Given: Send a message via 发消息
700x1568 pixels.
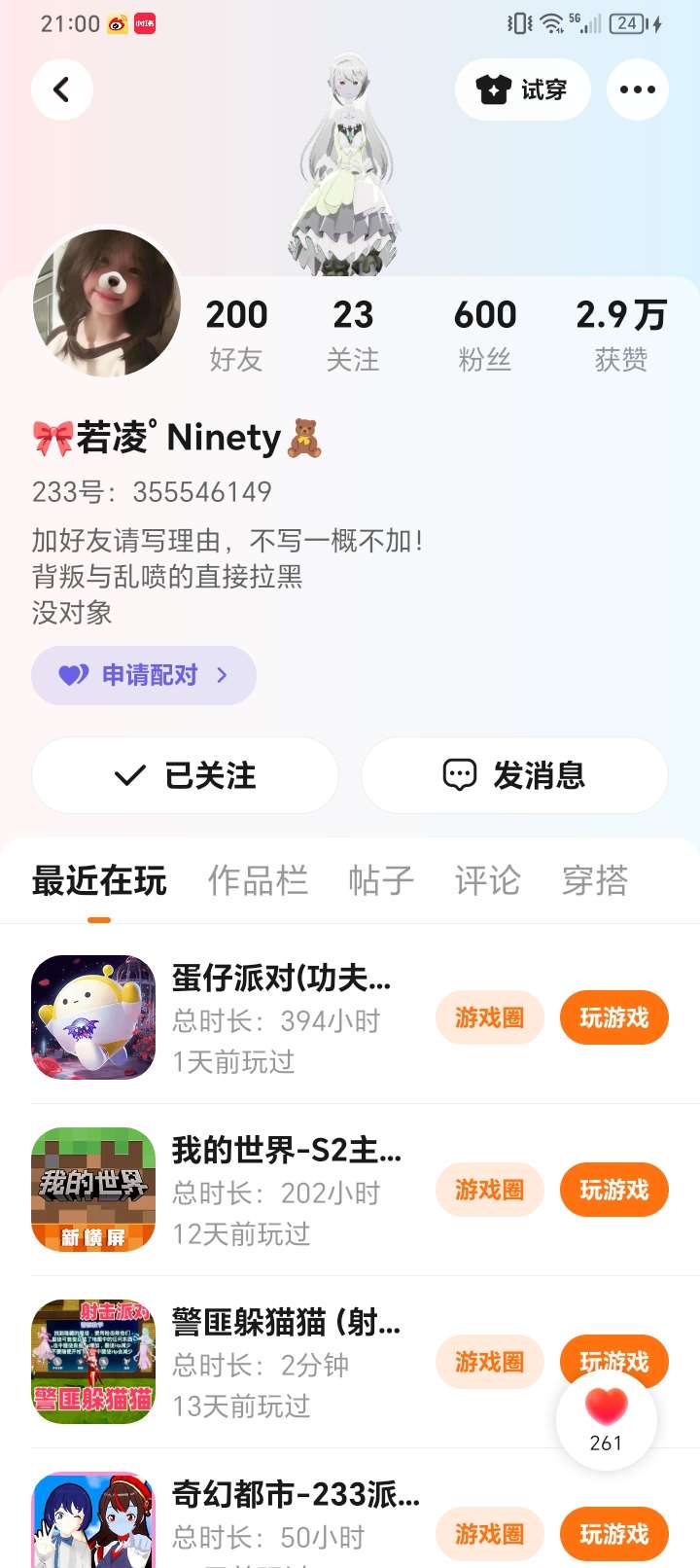Looking at the screenshot, I should [x=514, y=775].
